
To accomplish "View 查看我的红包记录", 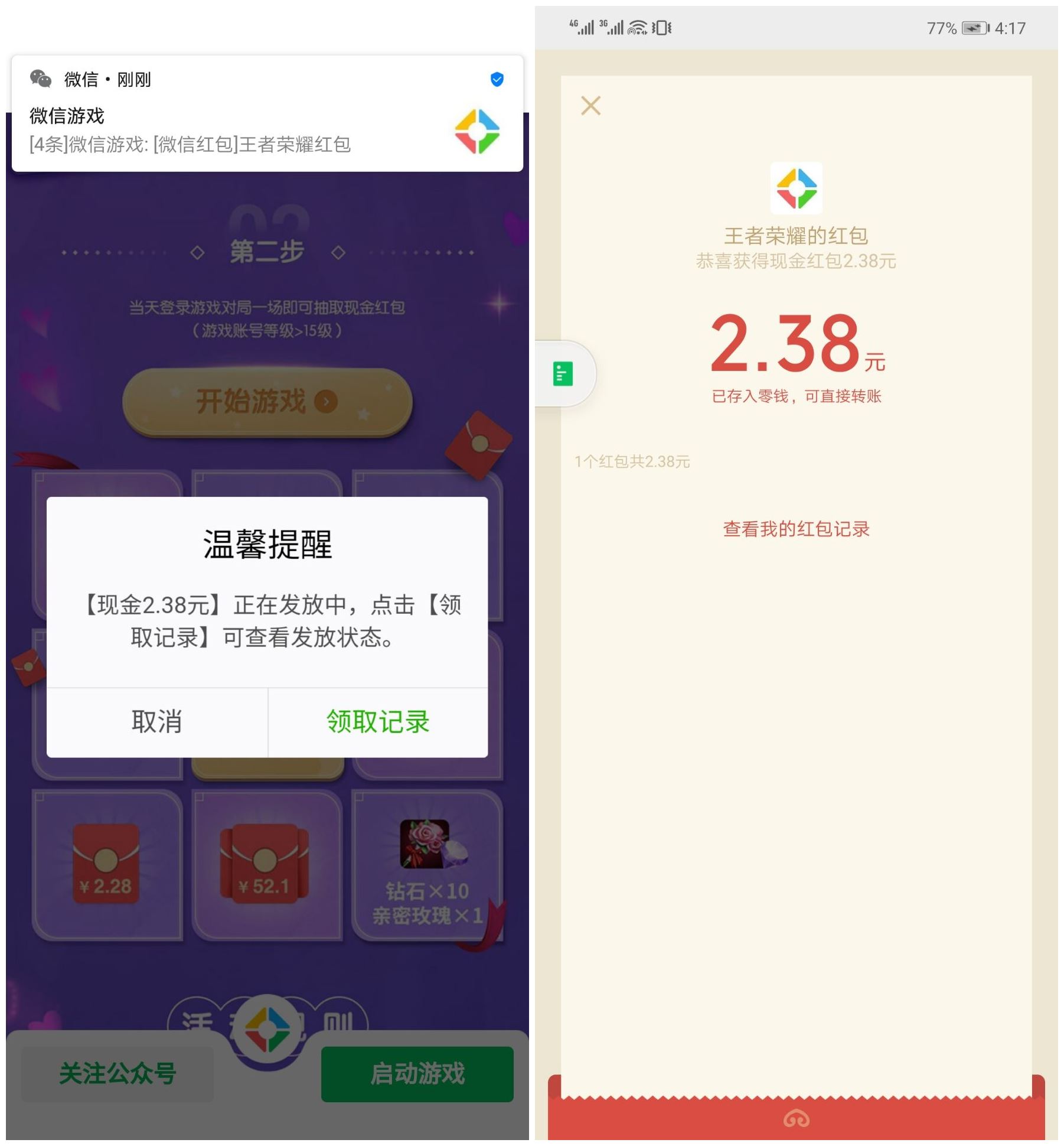I will (x=796, y=529).
